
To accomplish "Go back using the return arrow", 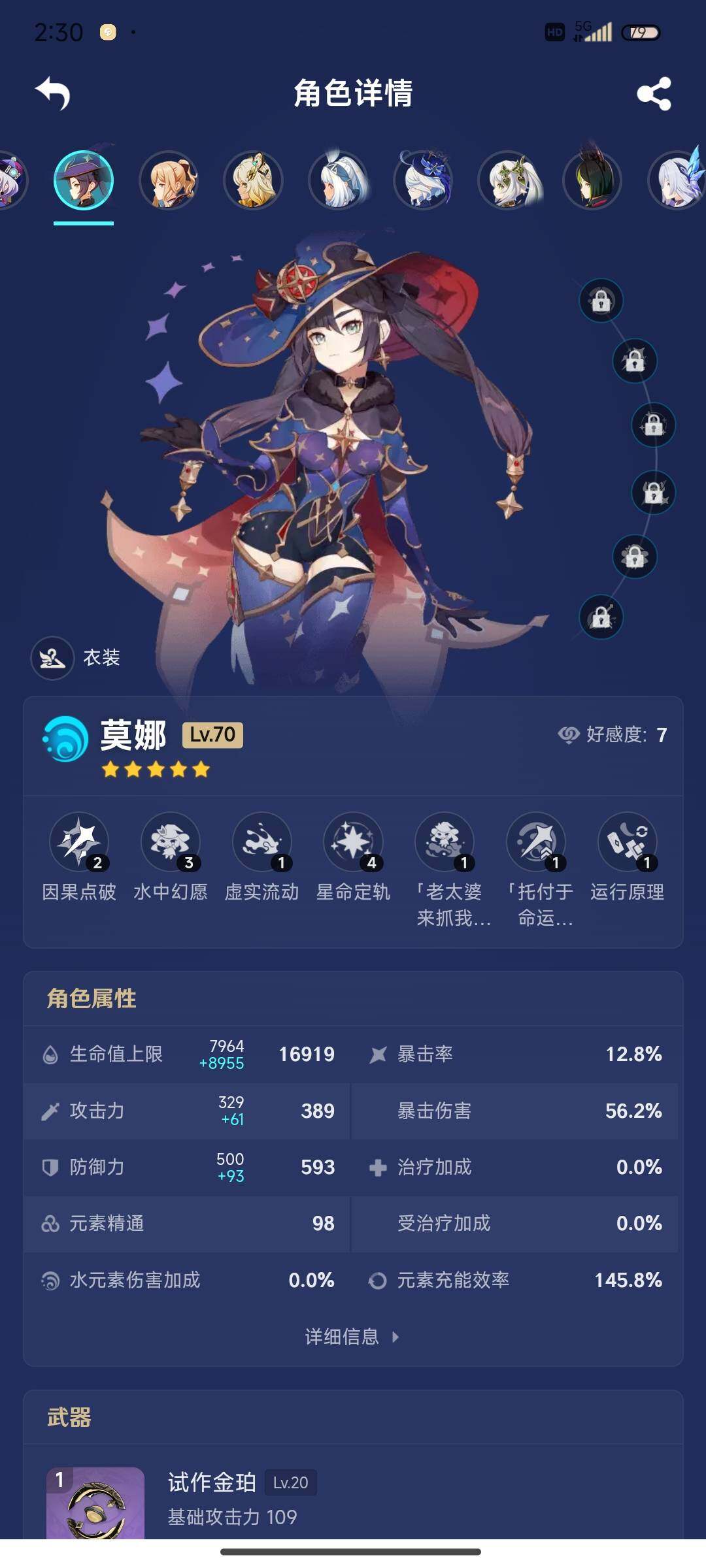I will [x=54, y=93].
